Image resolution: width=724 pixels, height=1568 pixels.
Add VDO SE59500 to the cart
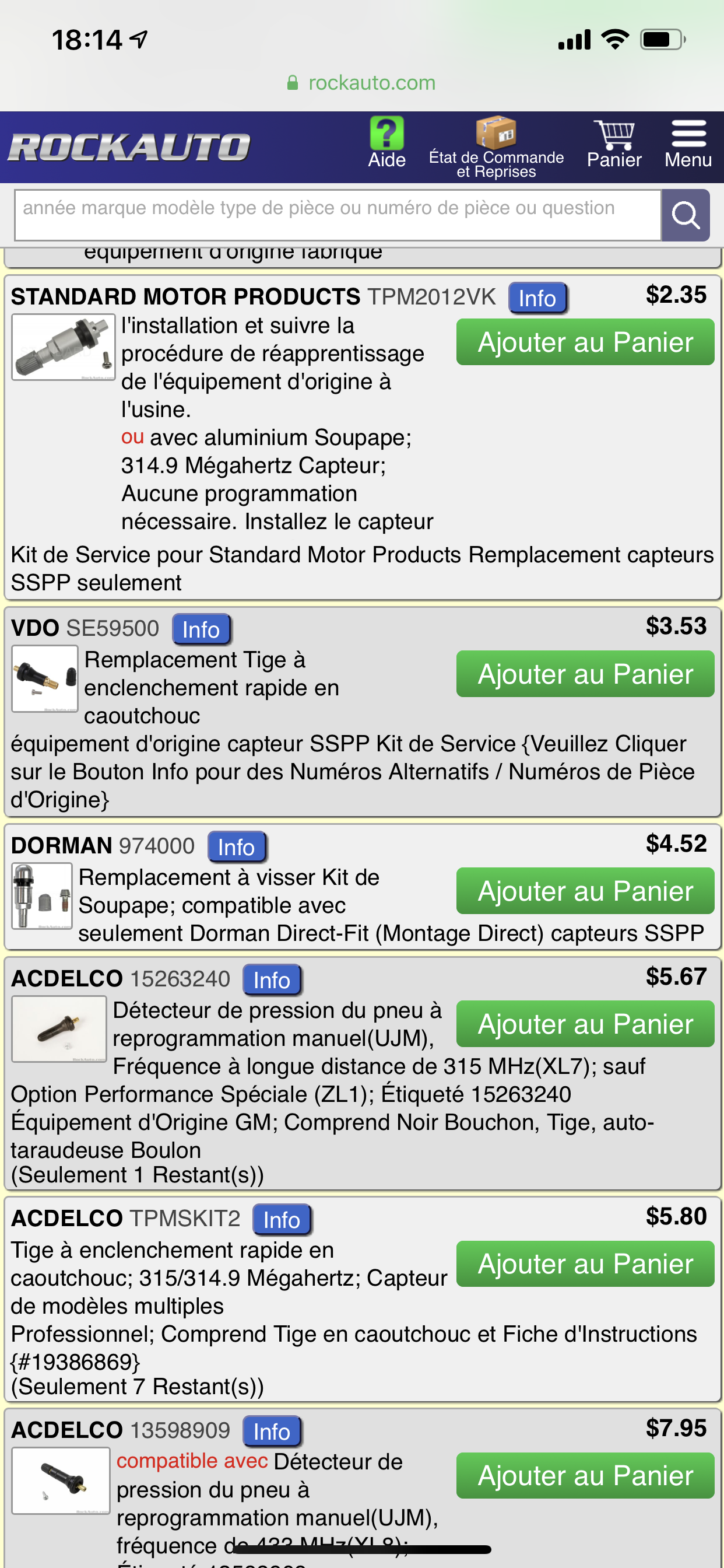[585, 674]
